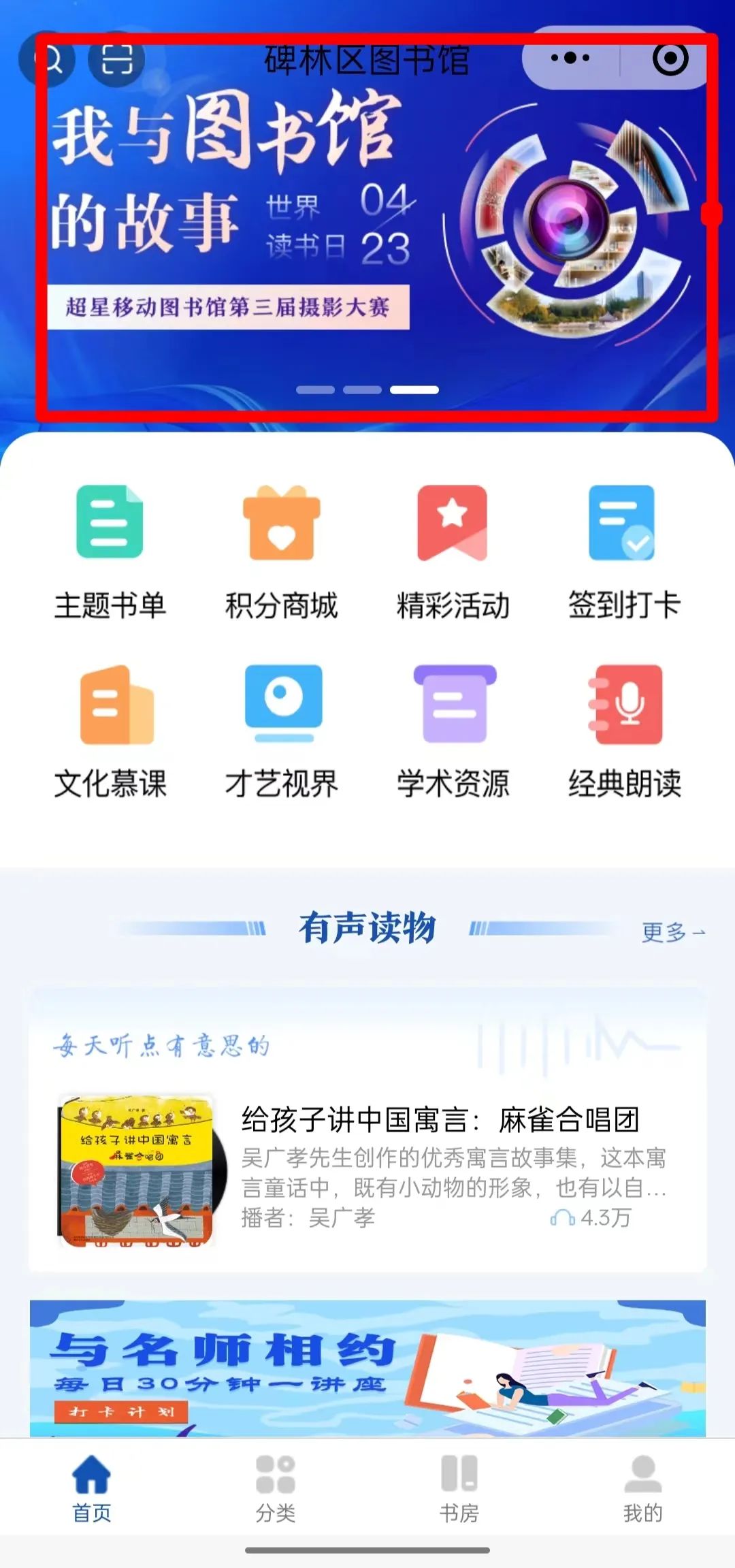Close the mini program with the circle button

click(x=670, y=59)
